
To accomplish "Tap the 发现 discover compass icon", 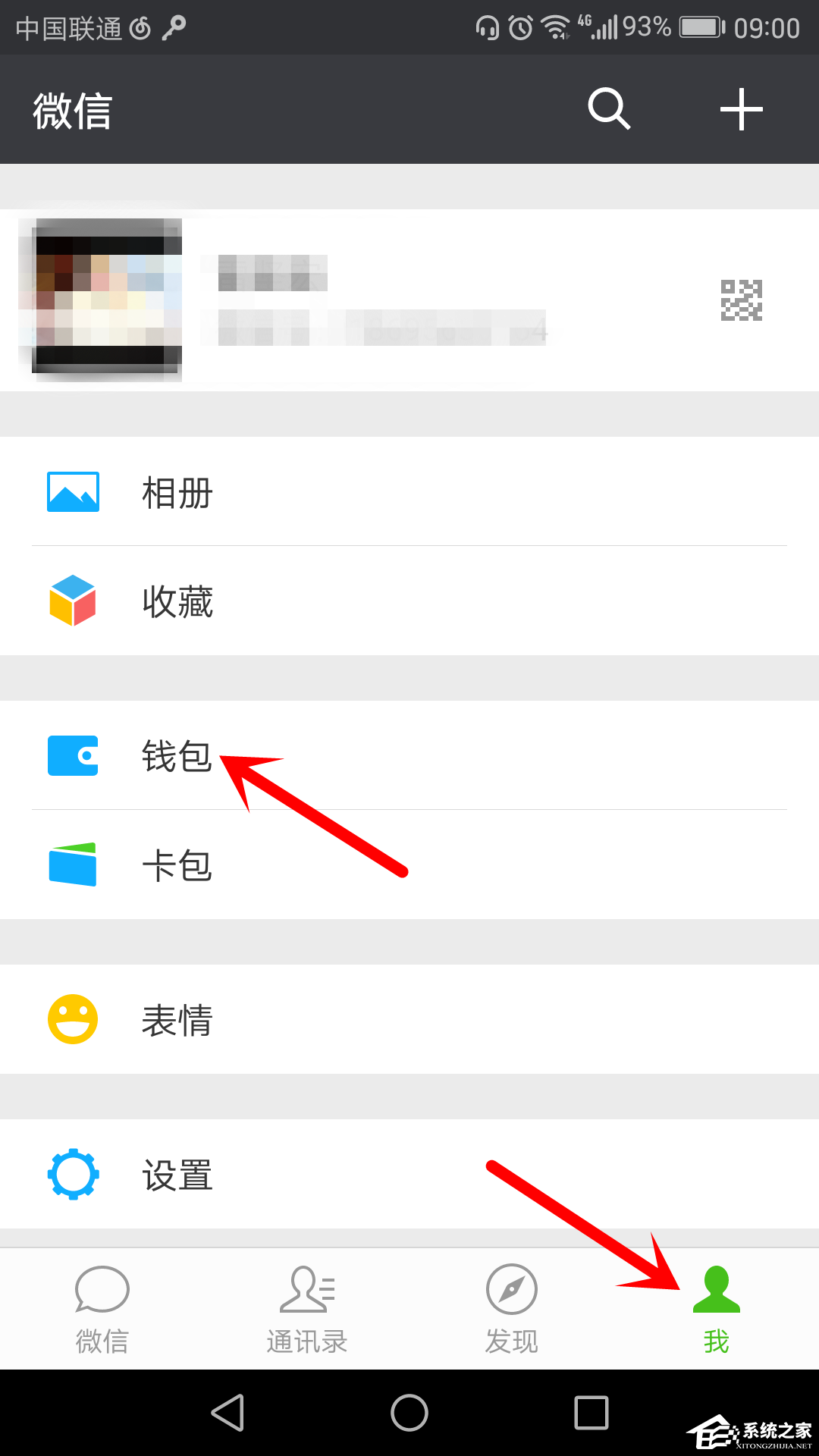I will tap(510, 1289).
